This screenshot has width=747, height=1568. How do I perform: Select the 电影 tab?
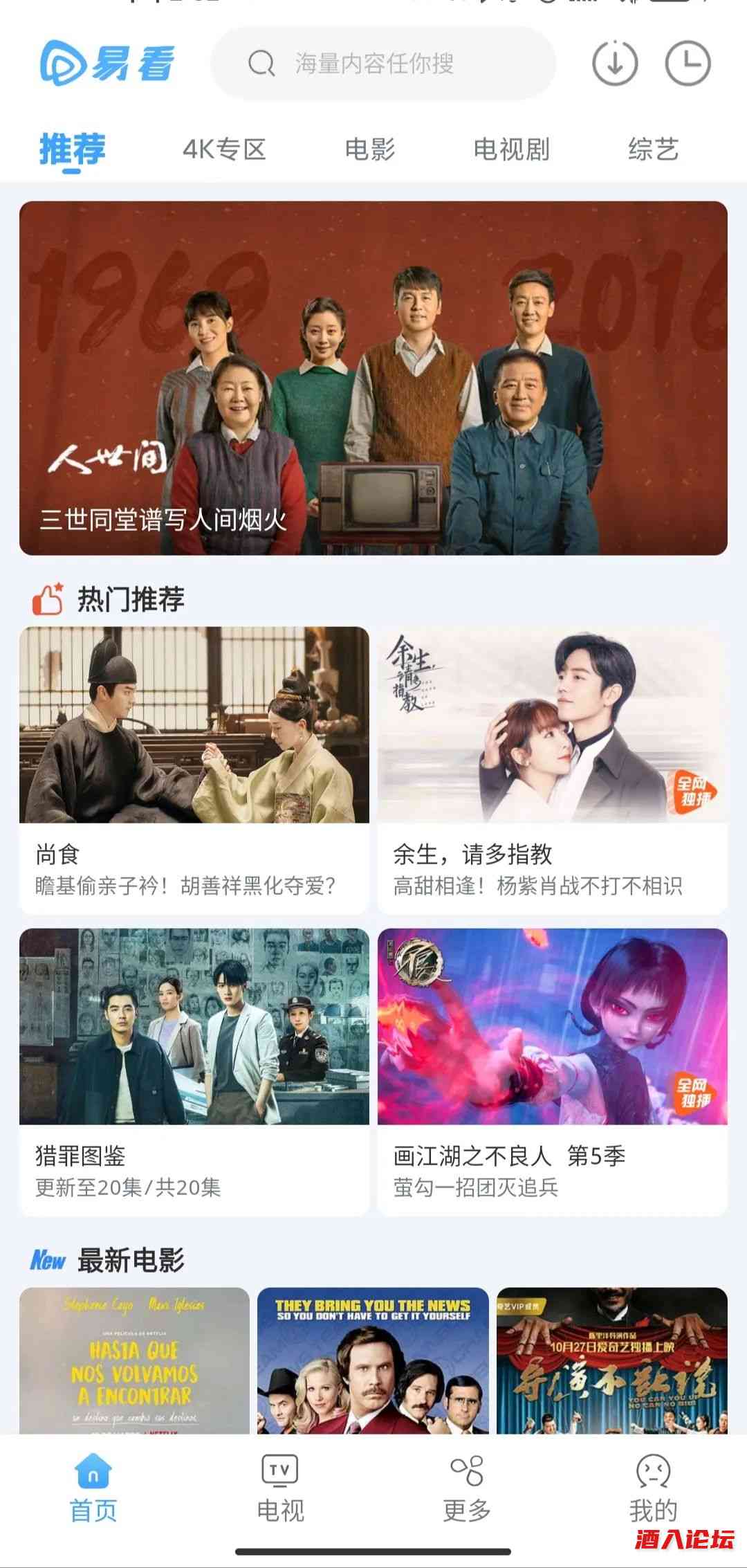370,149
